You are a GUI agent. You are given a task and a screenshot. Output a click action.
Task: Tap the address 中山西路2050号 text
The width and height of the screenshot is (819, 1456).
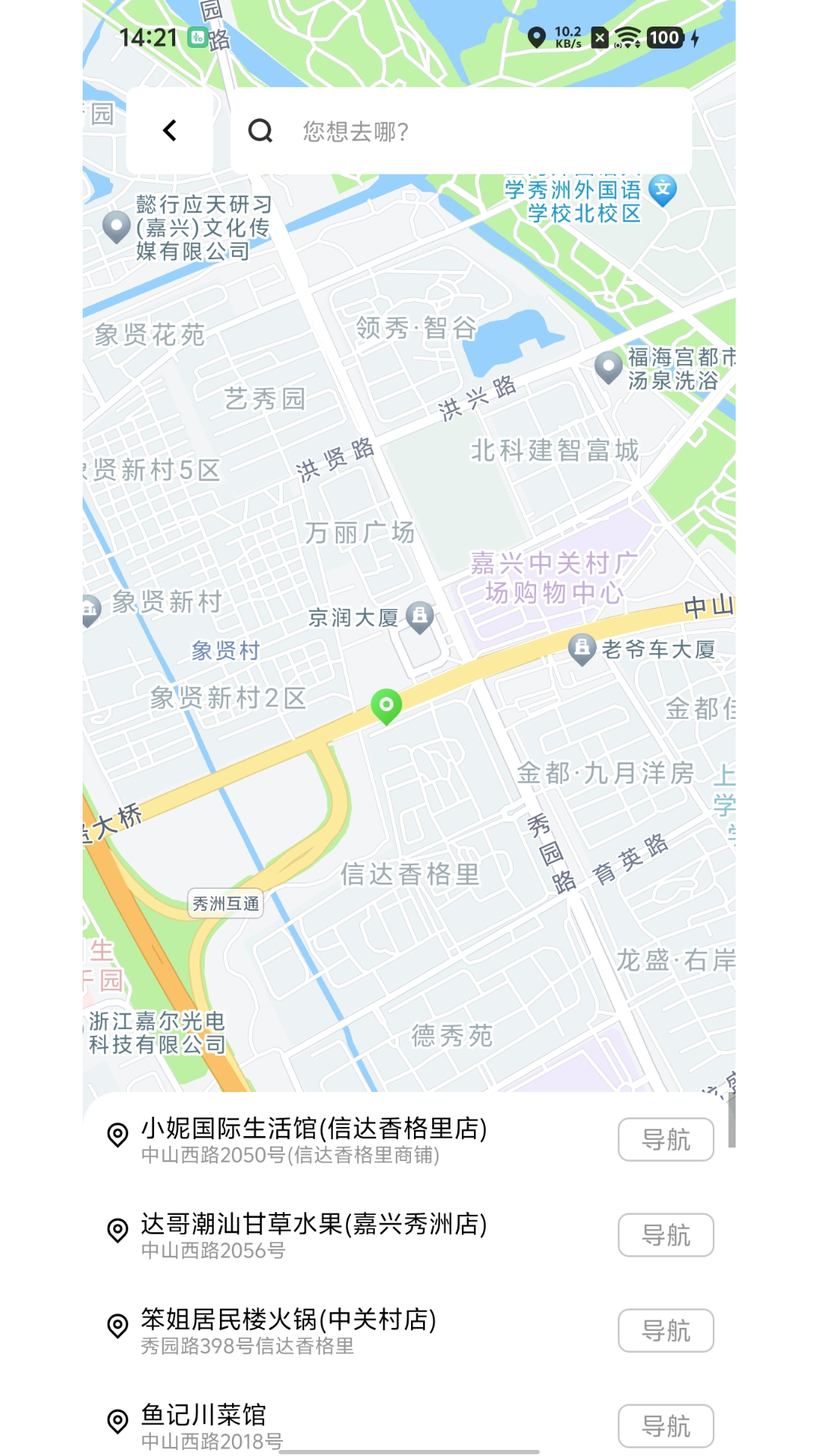(292, 1156)
